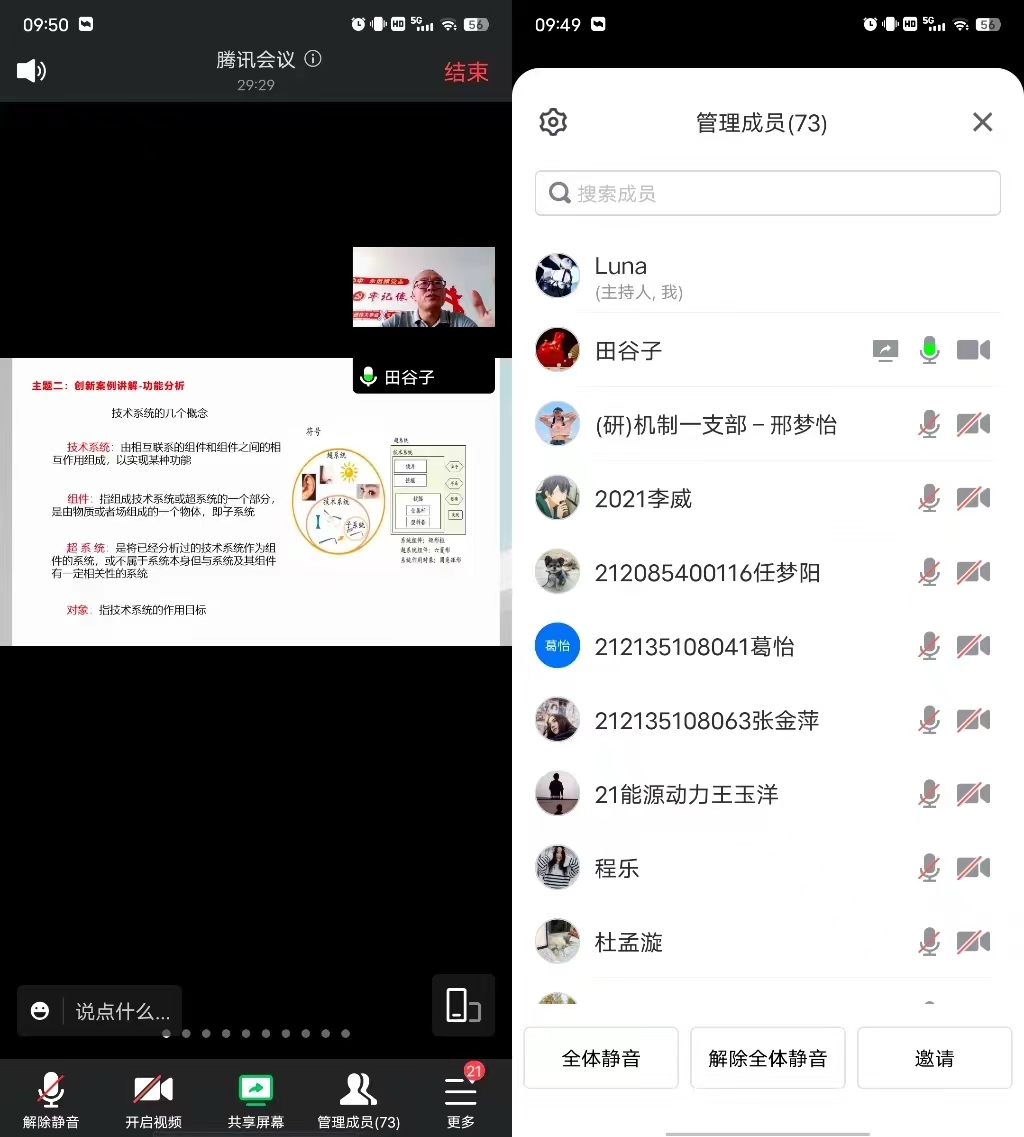Tap the 搜索成员 member search field

coord(767,192)
